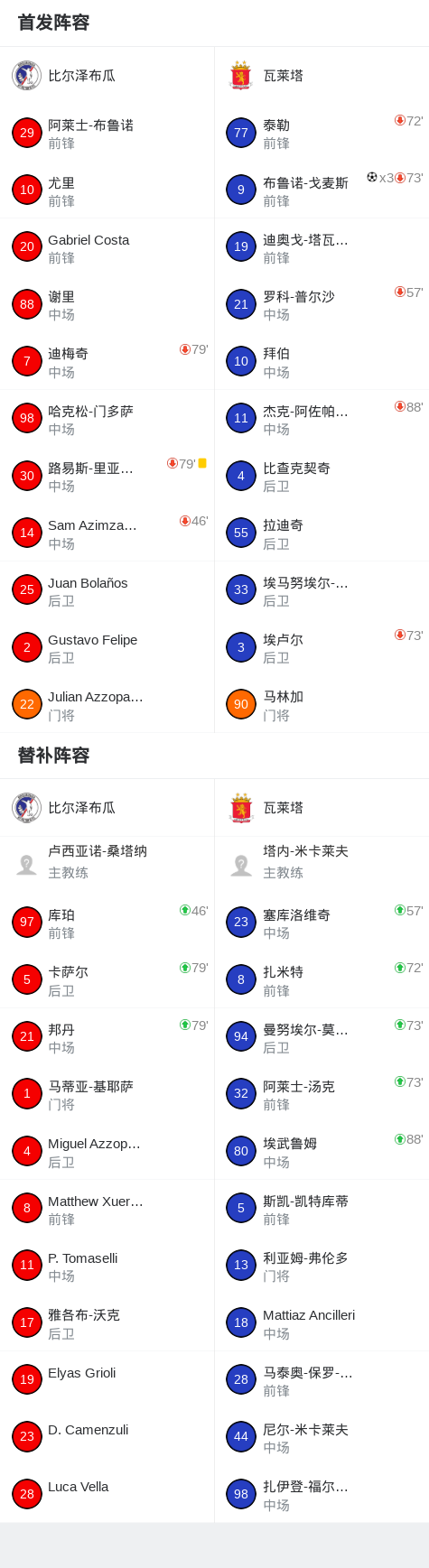429x1568 pixels.
Task: Open Juan Bolaños details
Action: [x=107, y=590]
